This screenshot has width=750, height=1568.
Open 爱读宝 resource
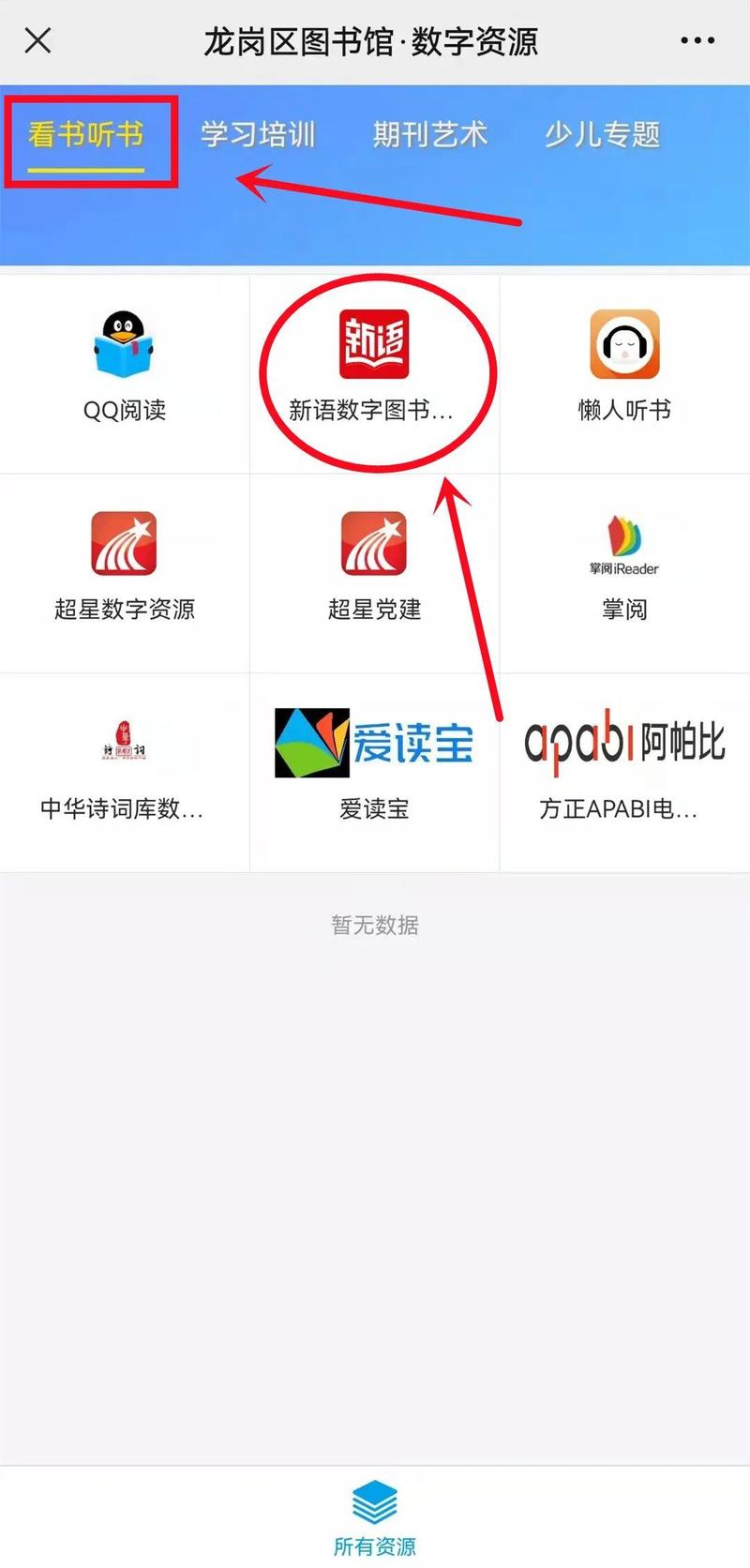pos(374,766)
